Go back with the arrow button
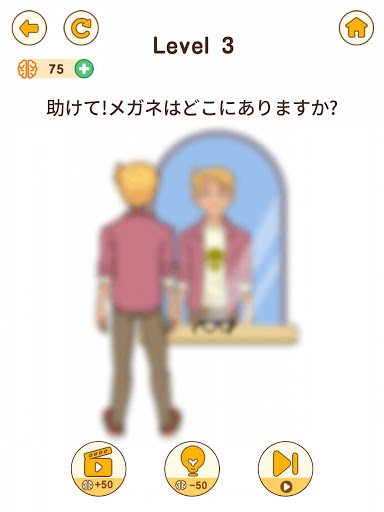 click(x=29, y=28)
